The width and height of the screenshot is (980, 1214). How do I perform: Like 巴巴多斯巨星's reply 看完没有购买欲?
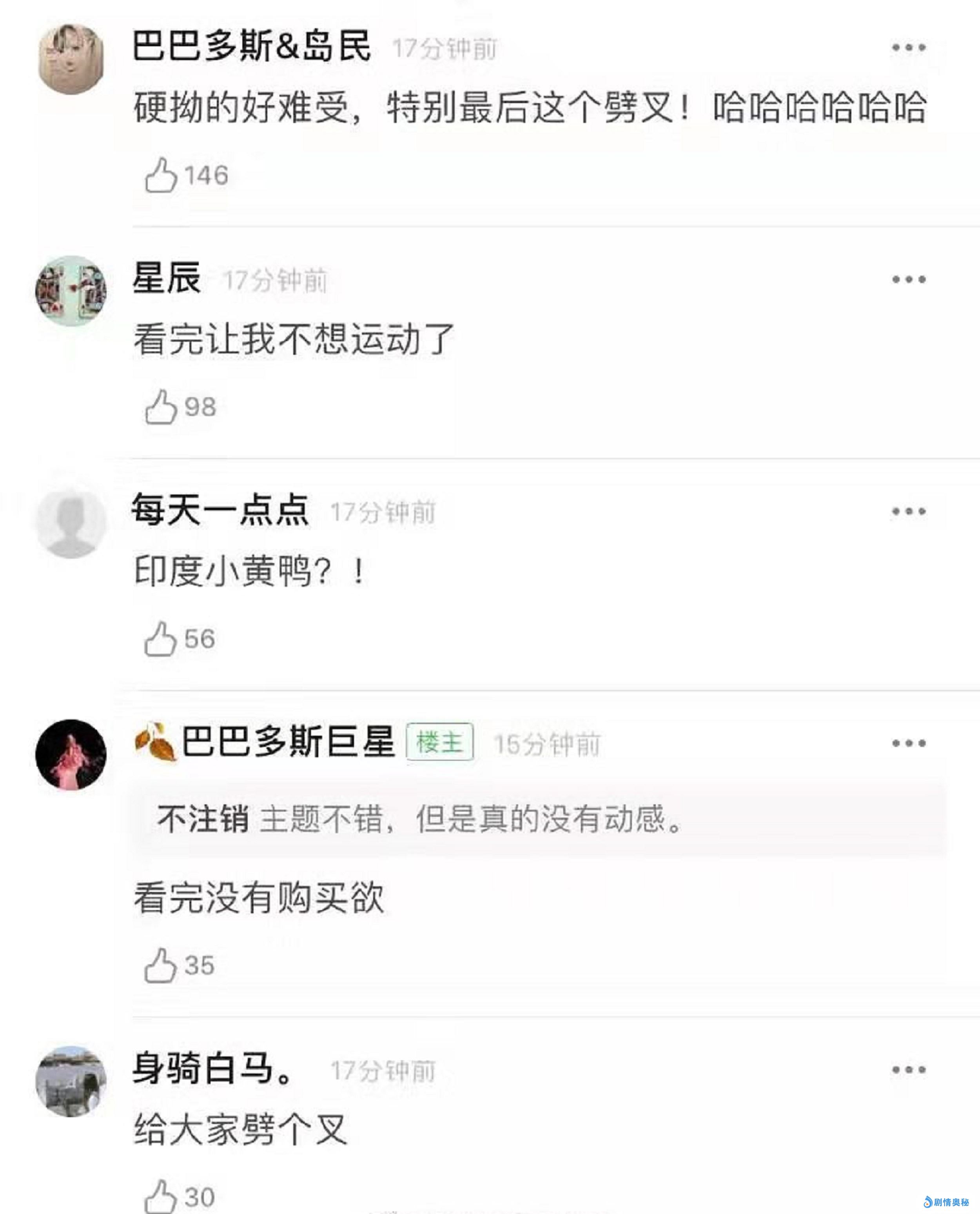[x=161, y=965]
